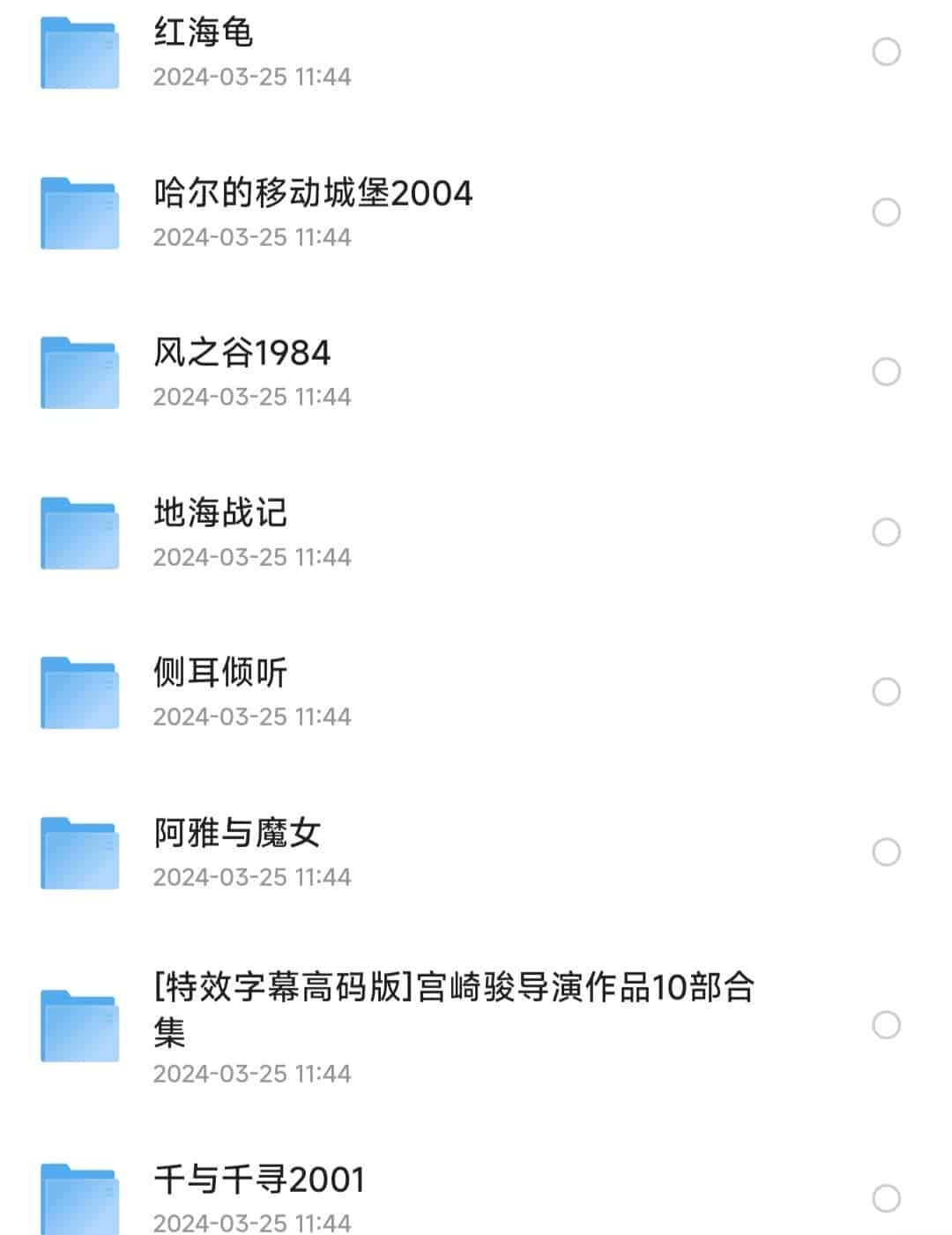Choose 侧耳倾听 with its selection circle
This screenshot has width=952, height=1235.
(886, 692)
